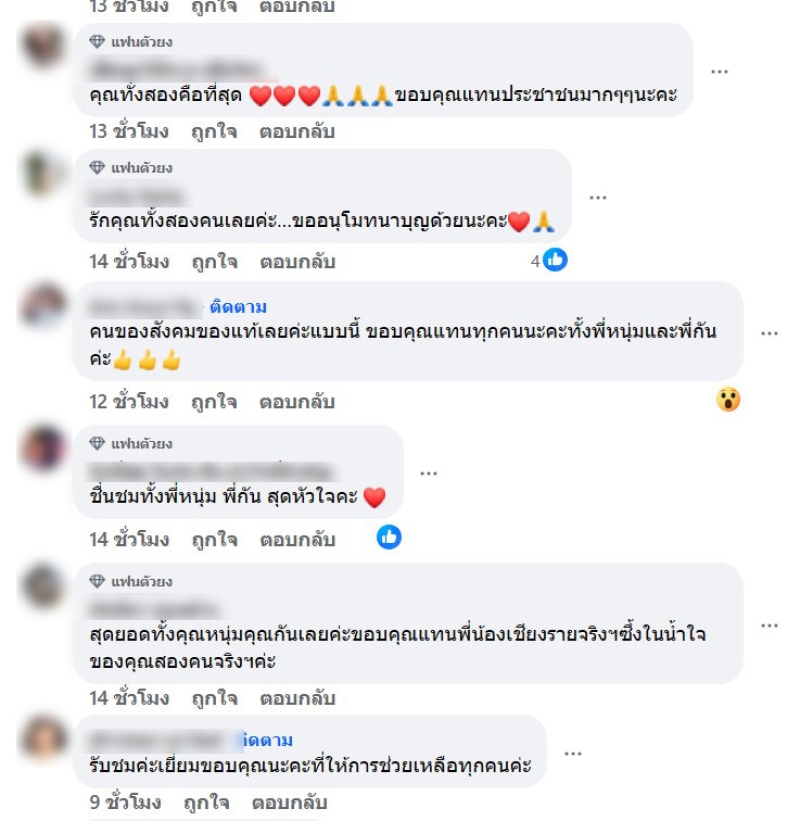The image size is (800, 821).
Task: Reply to the comment 'คนของสังคมของแท้เลยค่ะ'
Action: tap(297, 402)
